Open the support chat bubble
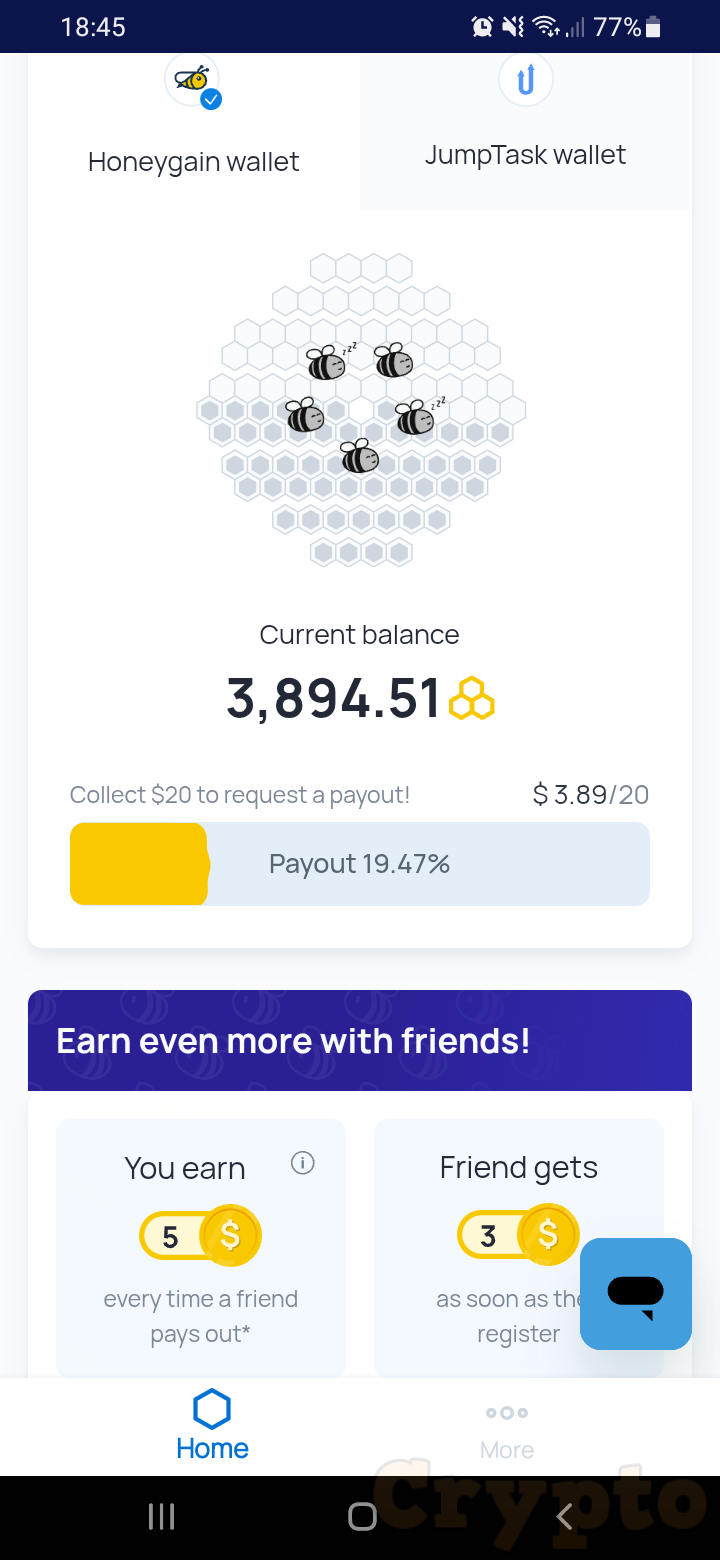This screenshot has width=720, height=1560. coord(635,1293)
